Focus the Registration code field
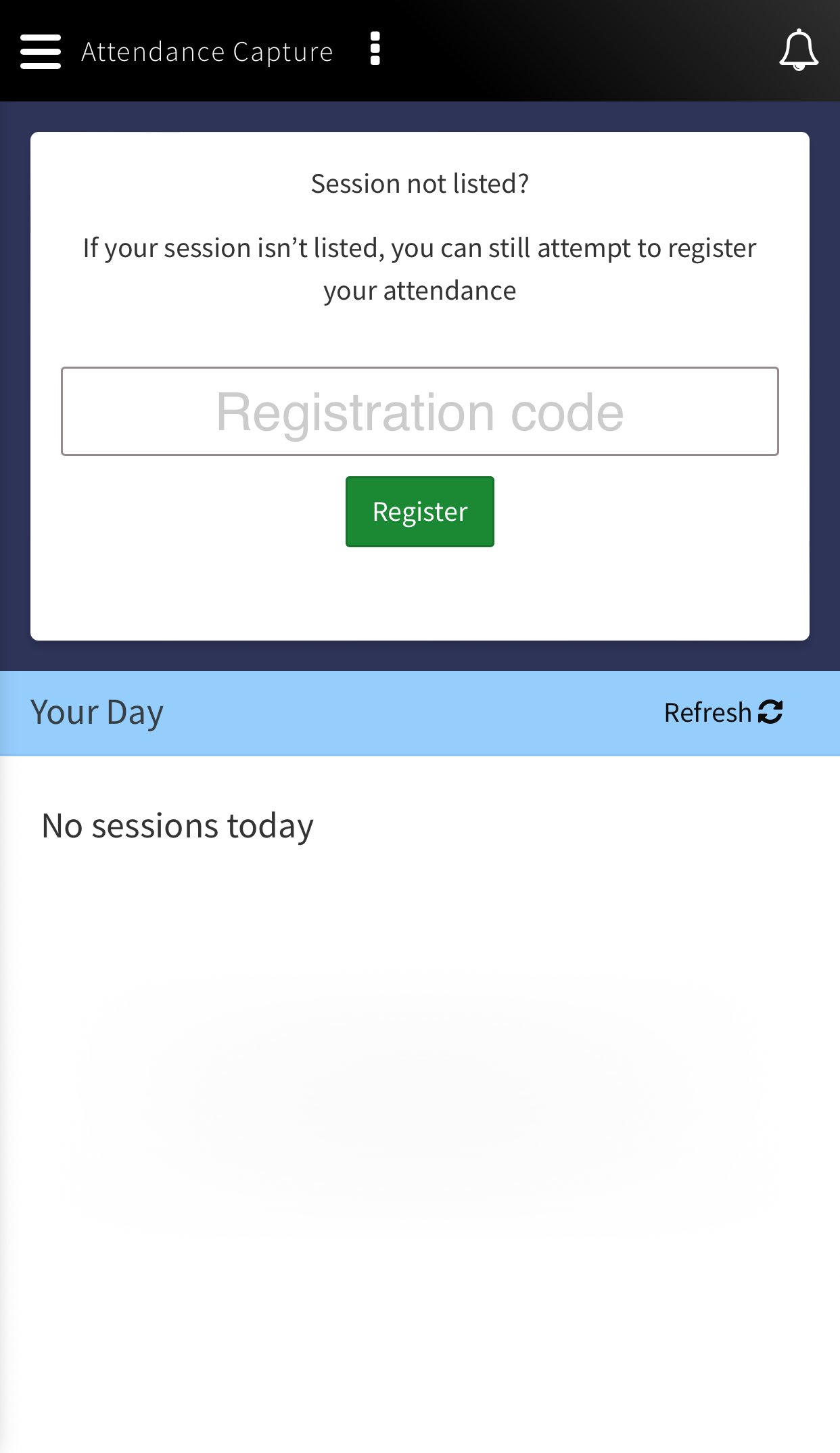This screenshot has height=1453, width=840. 420,411
